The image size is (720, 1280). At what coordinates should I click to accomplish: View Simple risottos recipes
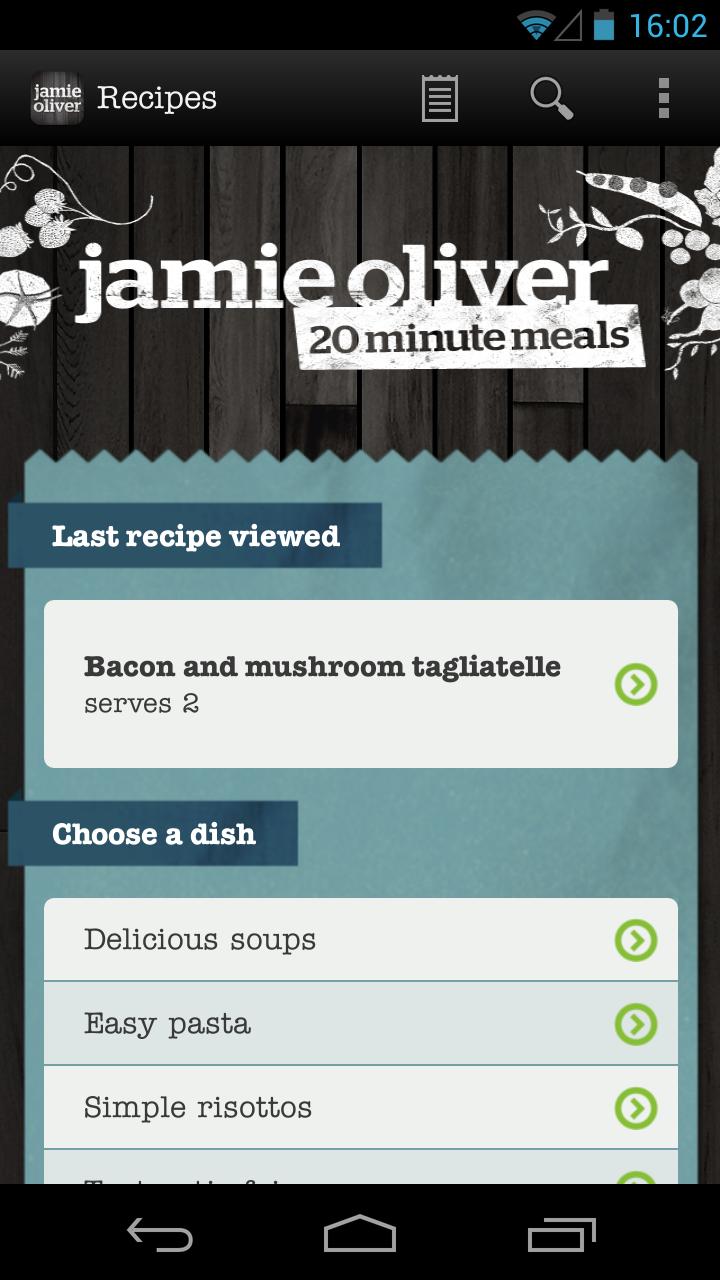361,1108
